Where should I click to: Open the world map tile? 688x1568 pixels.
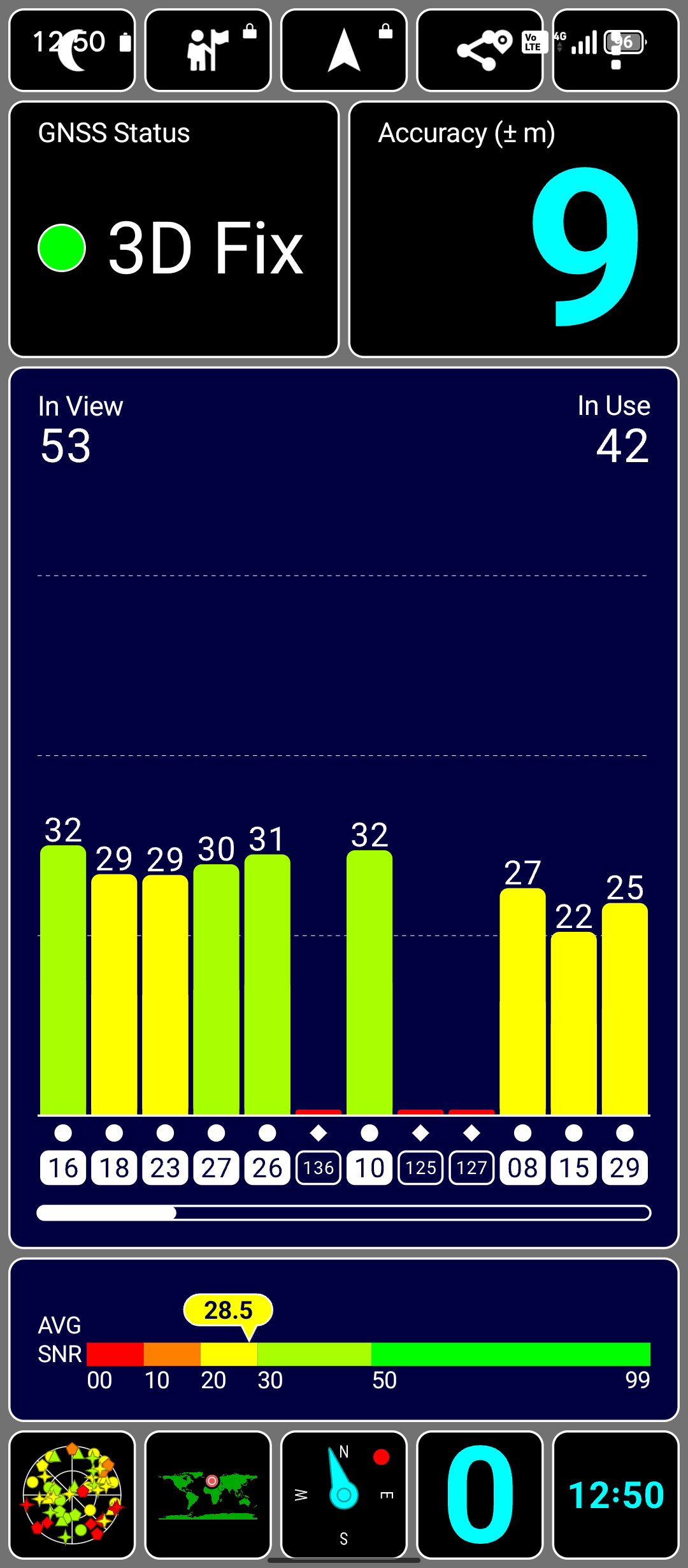[208, 1495]
